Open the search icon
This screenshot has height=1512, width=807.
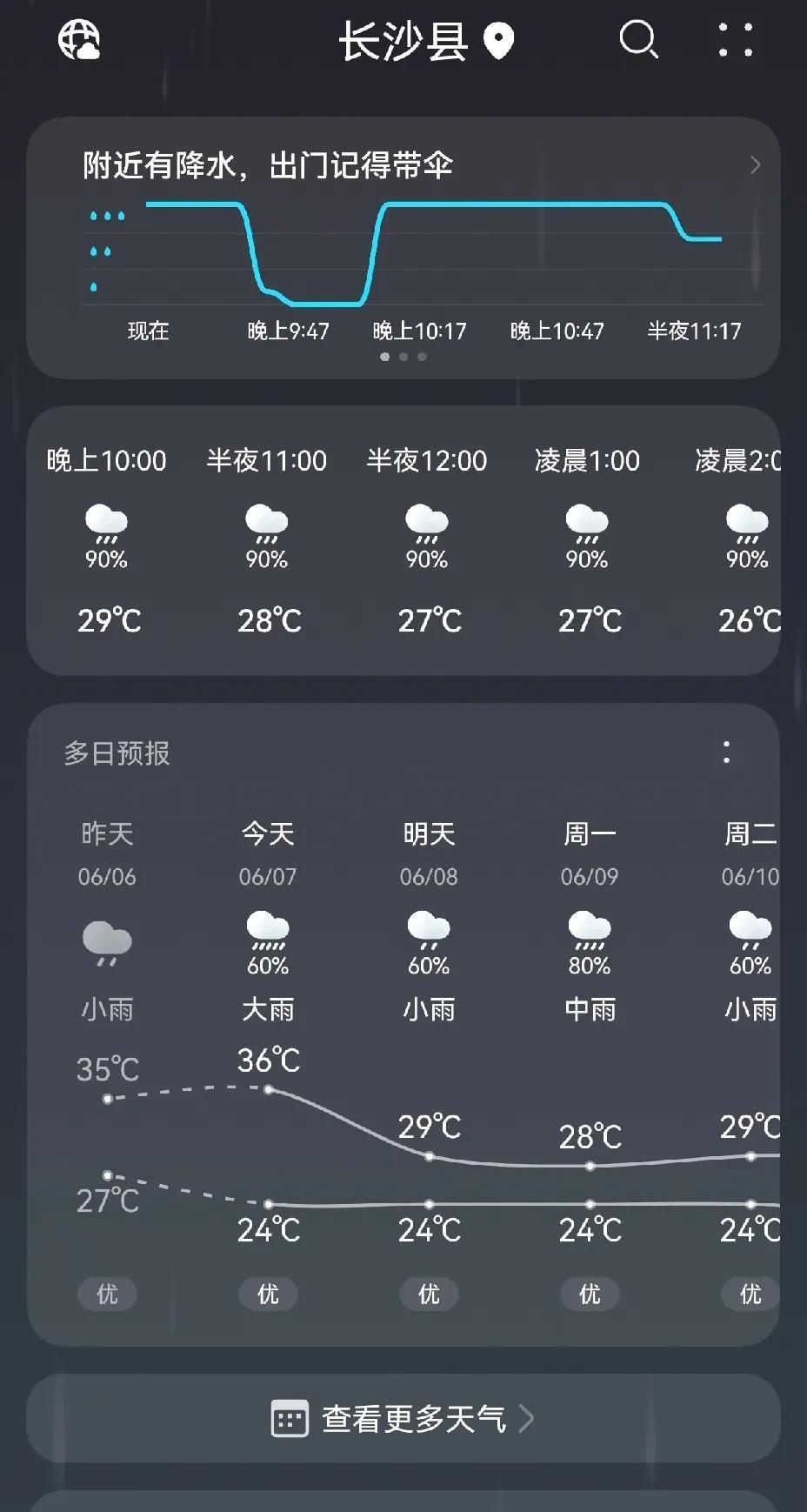[x=638, y=40]
